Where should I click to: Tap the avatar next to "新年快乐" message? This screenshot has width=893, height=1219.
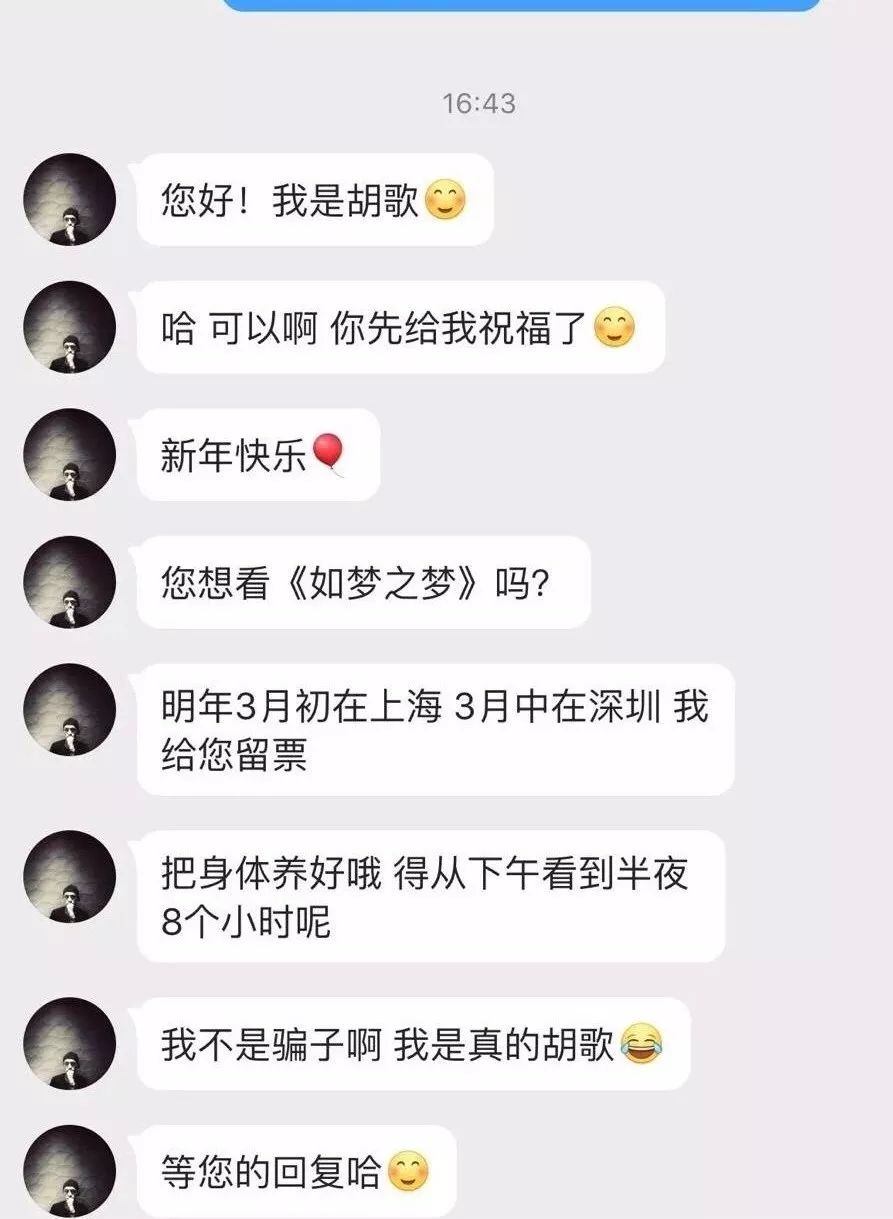click(x=69, y=455)
